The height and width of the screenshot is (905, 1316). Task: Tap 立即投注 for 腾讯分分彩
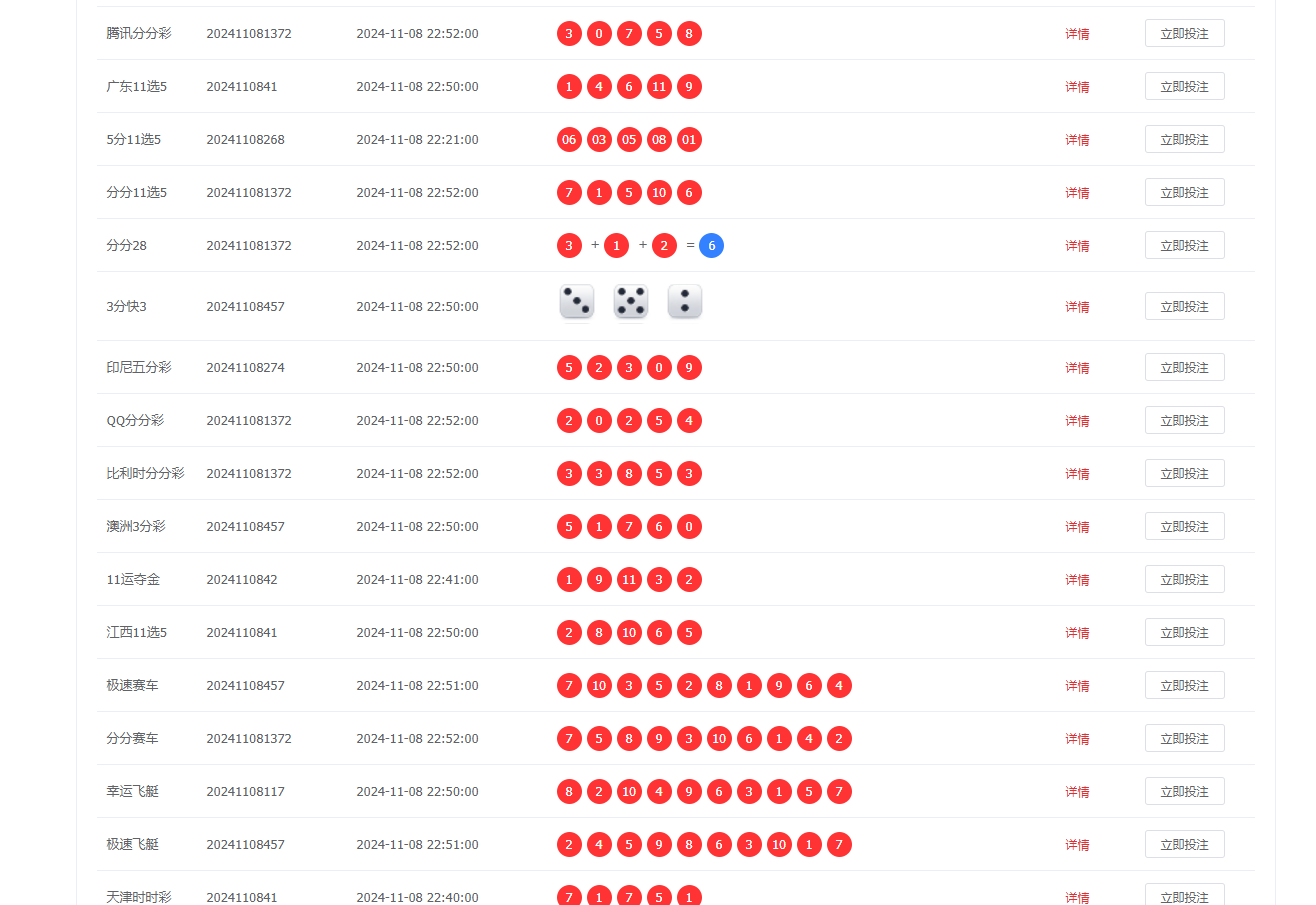[1184, 34]
